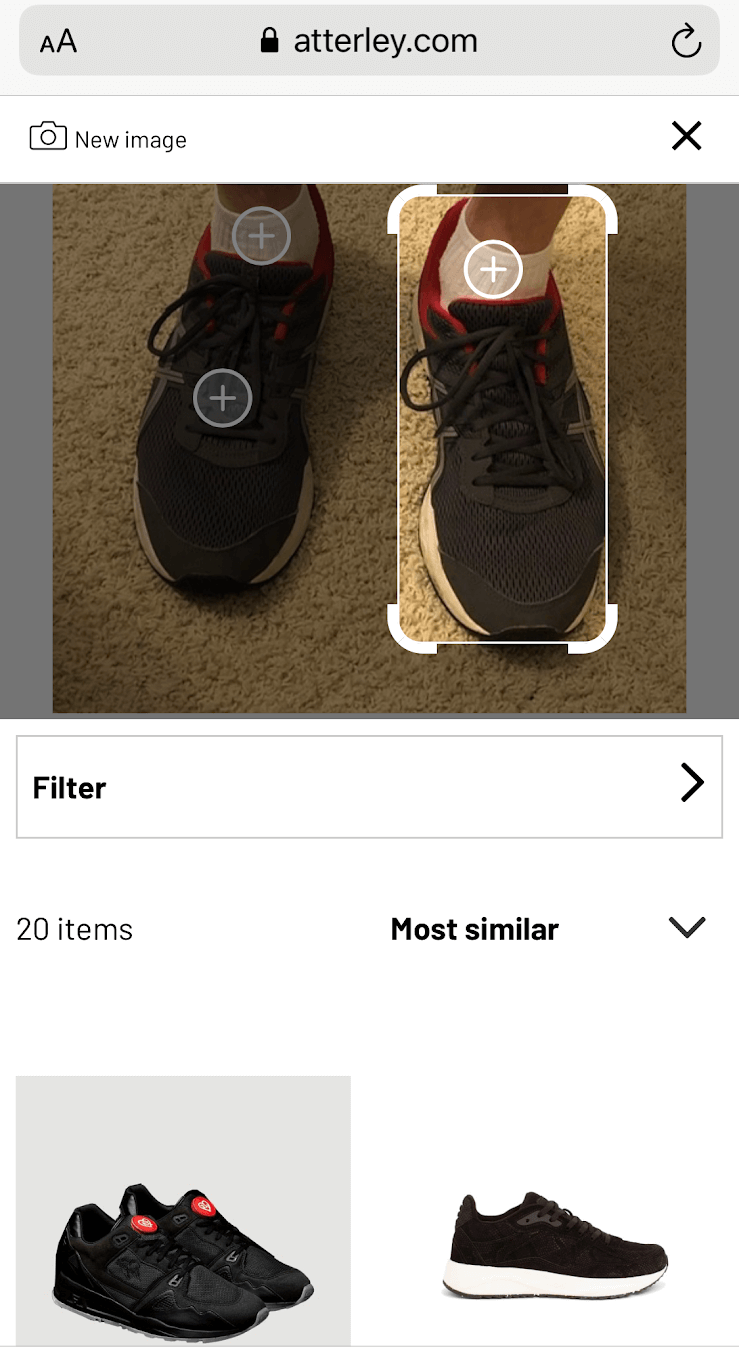Select the plus marker on left sock
The width and height of the screenshot is (739, 1347).
(261, 237)
